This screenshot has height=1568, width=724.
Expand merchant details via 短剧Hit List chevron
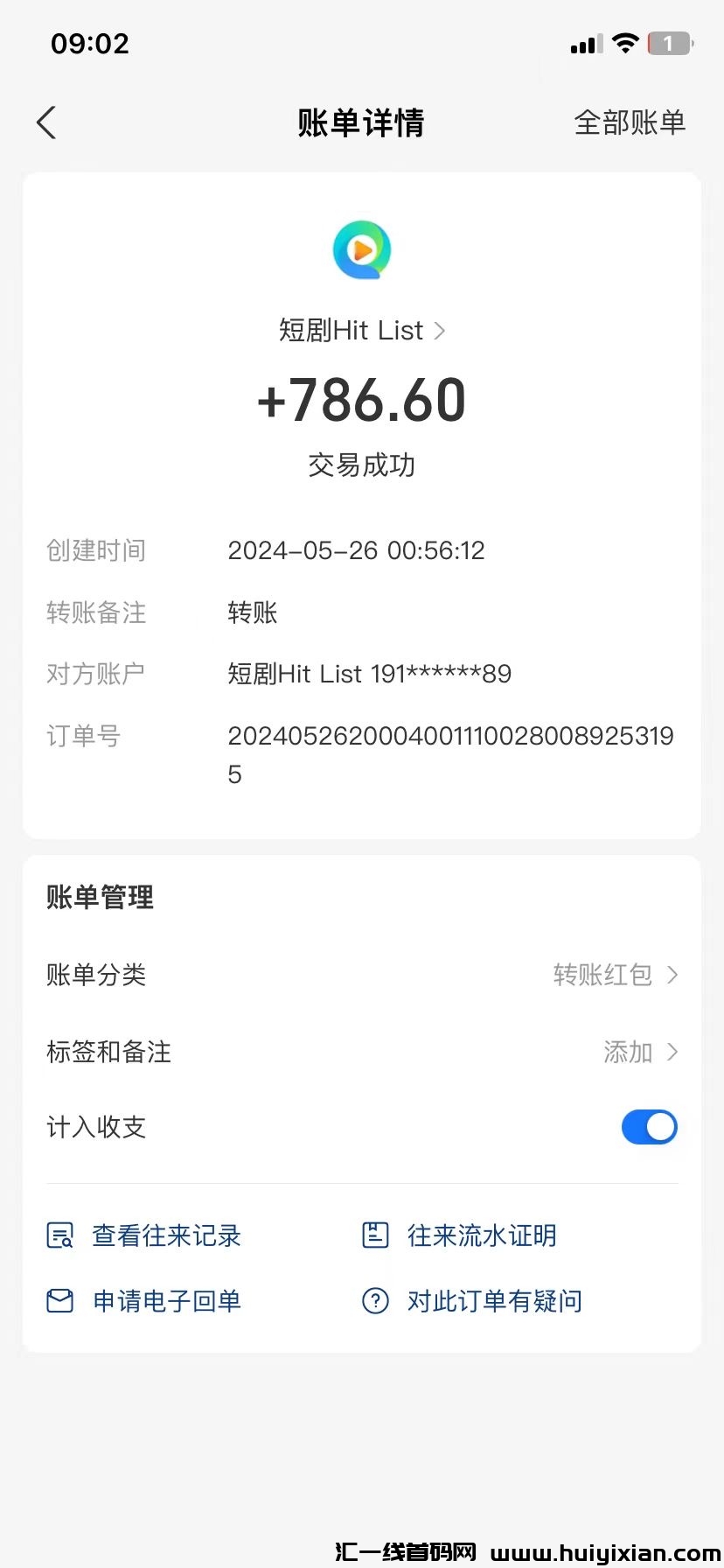coord(439,330)
